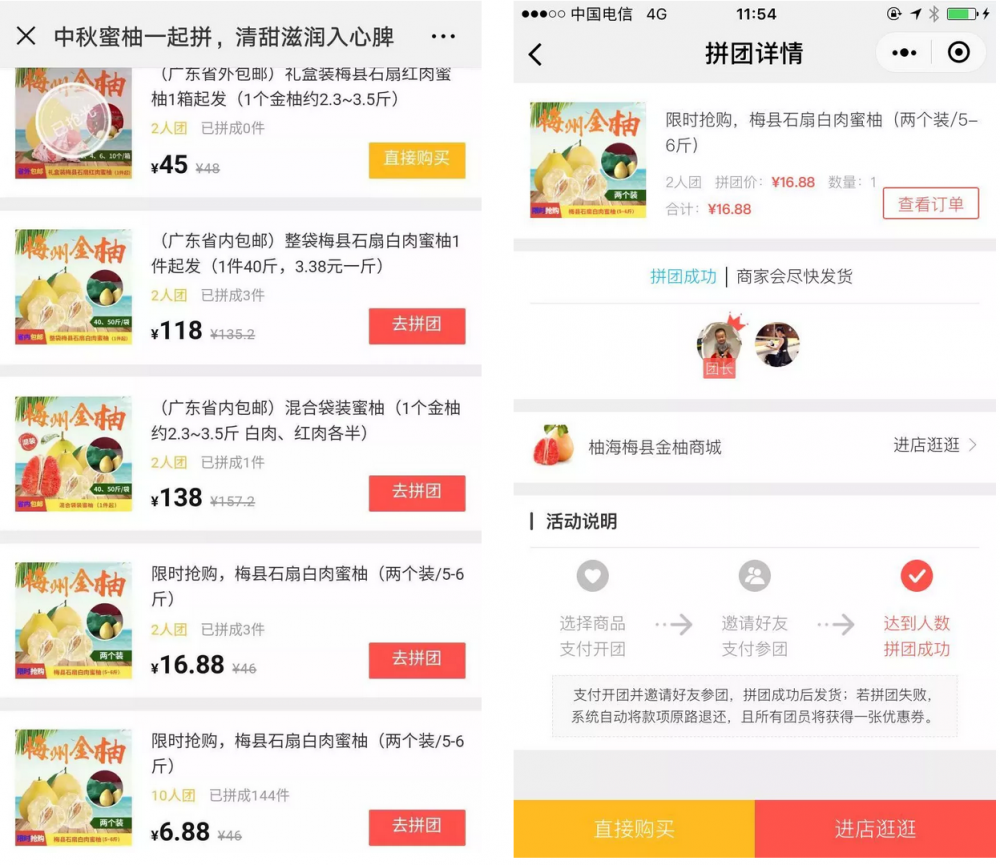Tap the yellow 直接购买 button at bottom

coord(634,829)
